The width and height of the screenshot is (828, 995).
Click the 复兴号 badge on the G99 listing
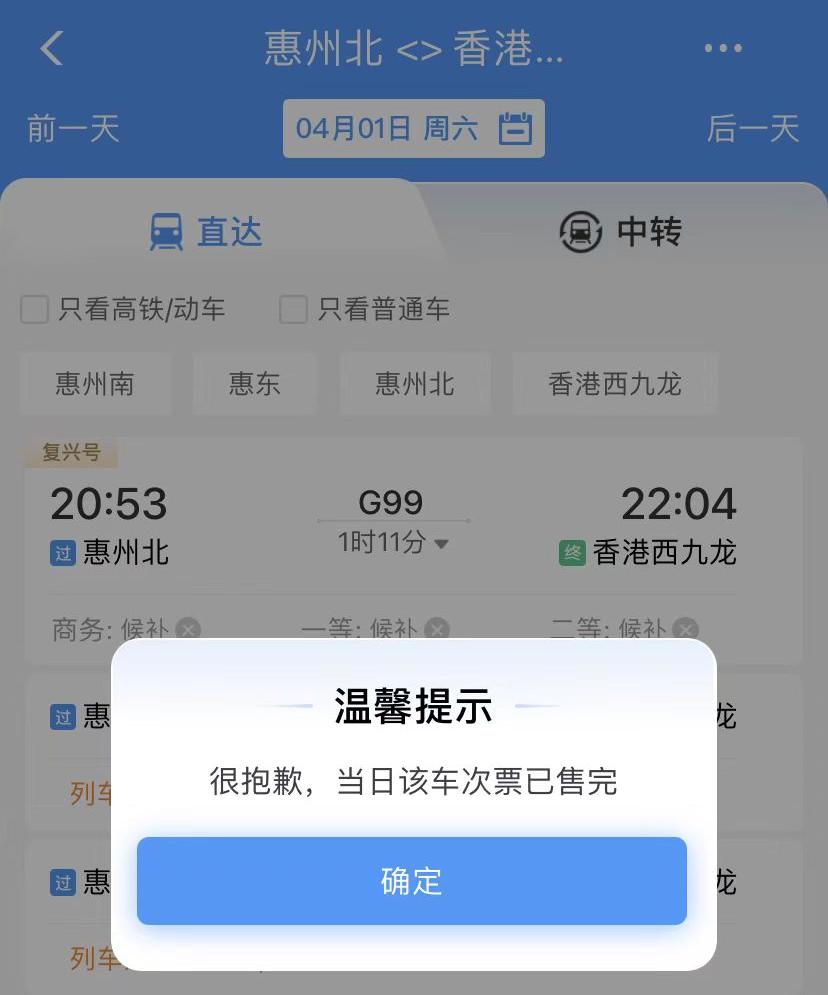73,452
